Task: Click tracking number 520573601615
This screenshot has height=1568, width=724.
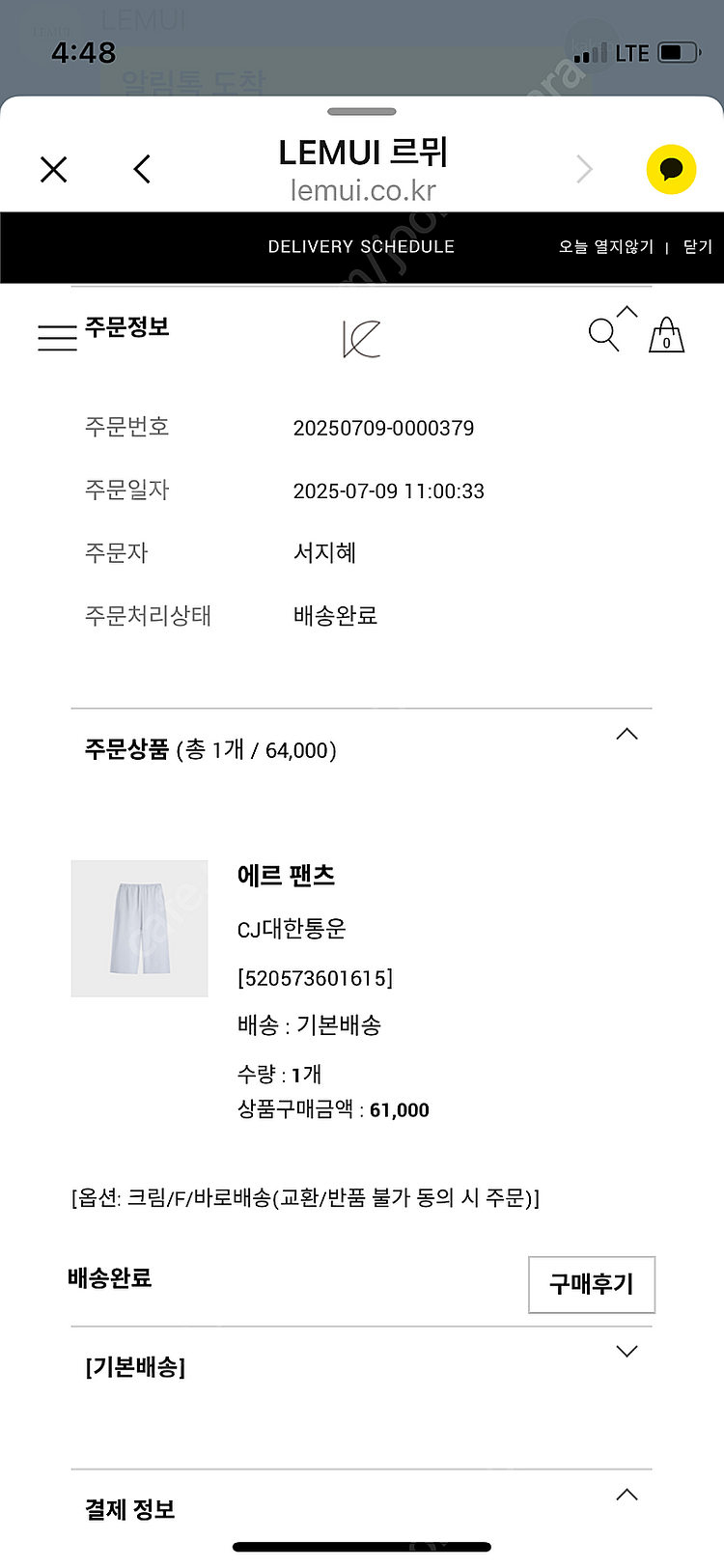Action: click(314, 977)
